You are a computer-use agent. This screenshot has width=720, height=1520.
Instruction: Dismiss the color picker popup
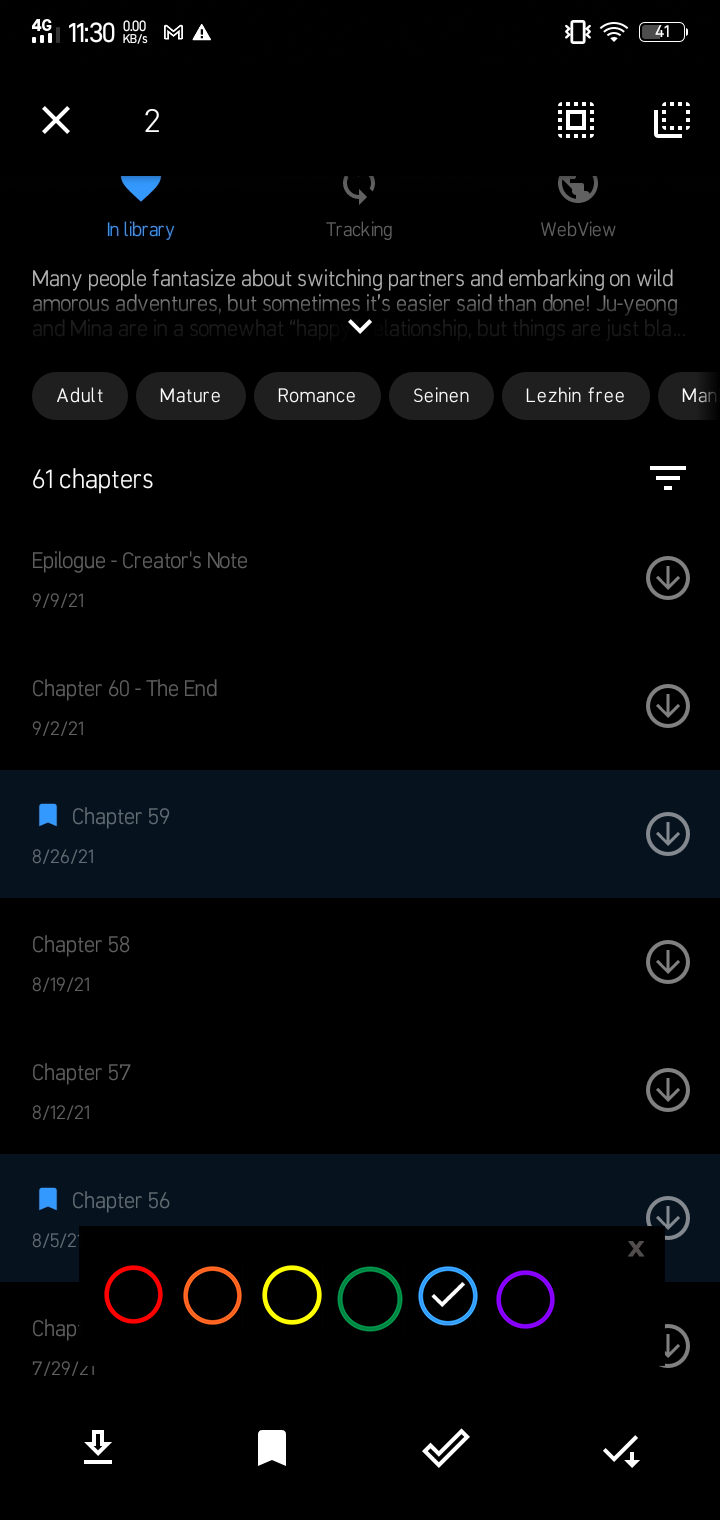(x=636, y=1249)
